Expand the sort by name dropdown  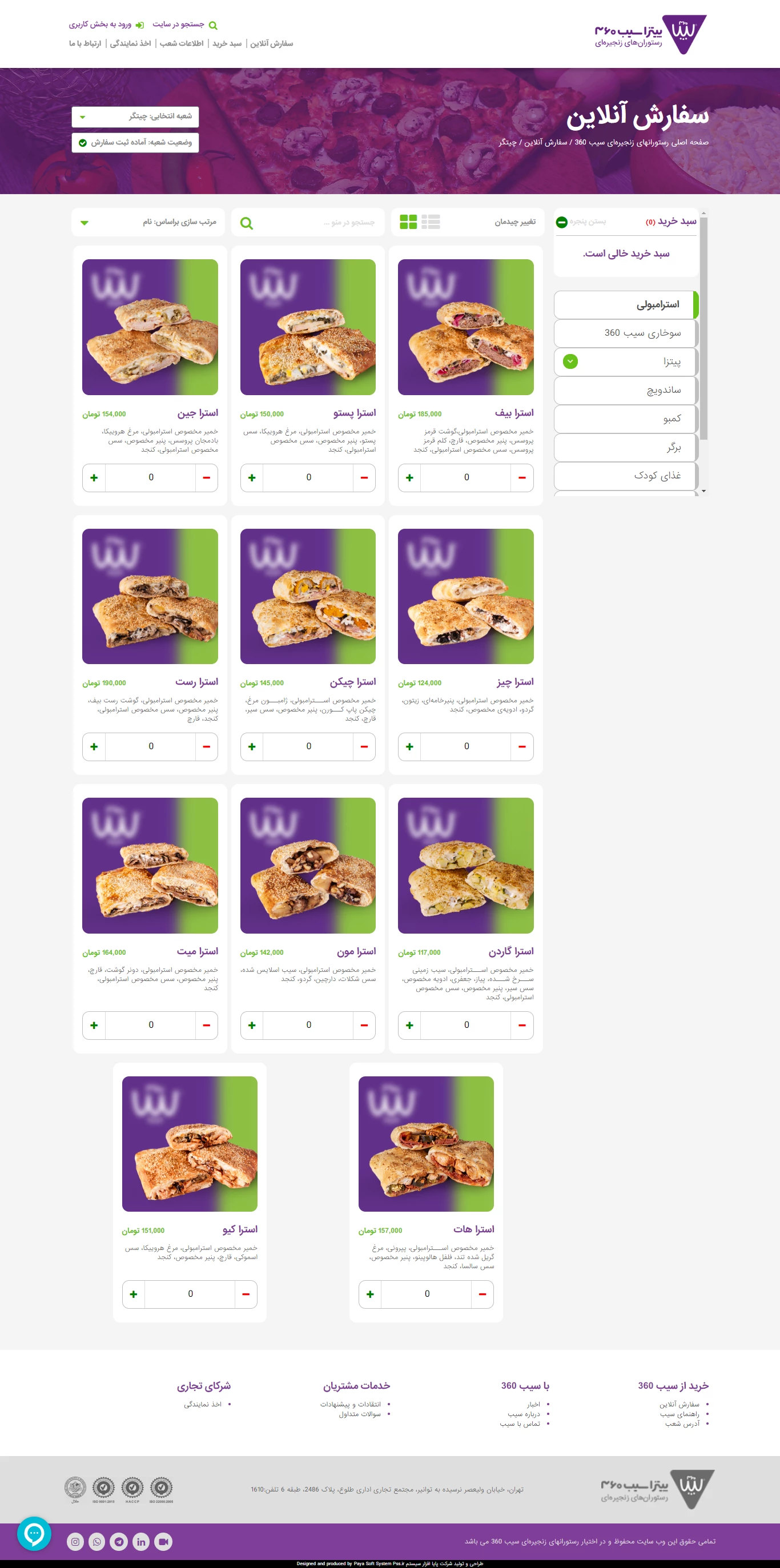(x=148, y=222)
